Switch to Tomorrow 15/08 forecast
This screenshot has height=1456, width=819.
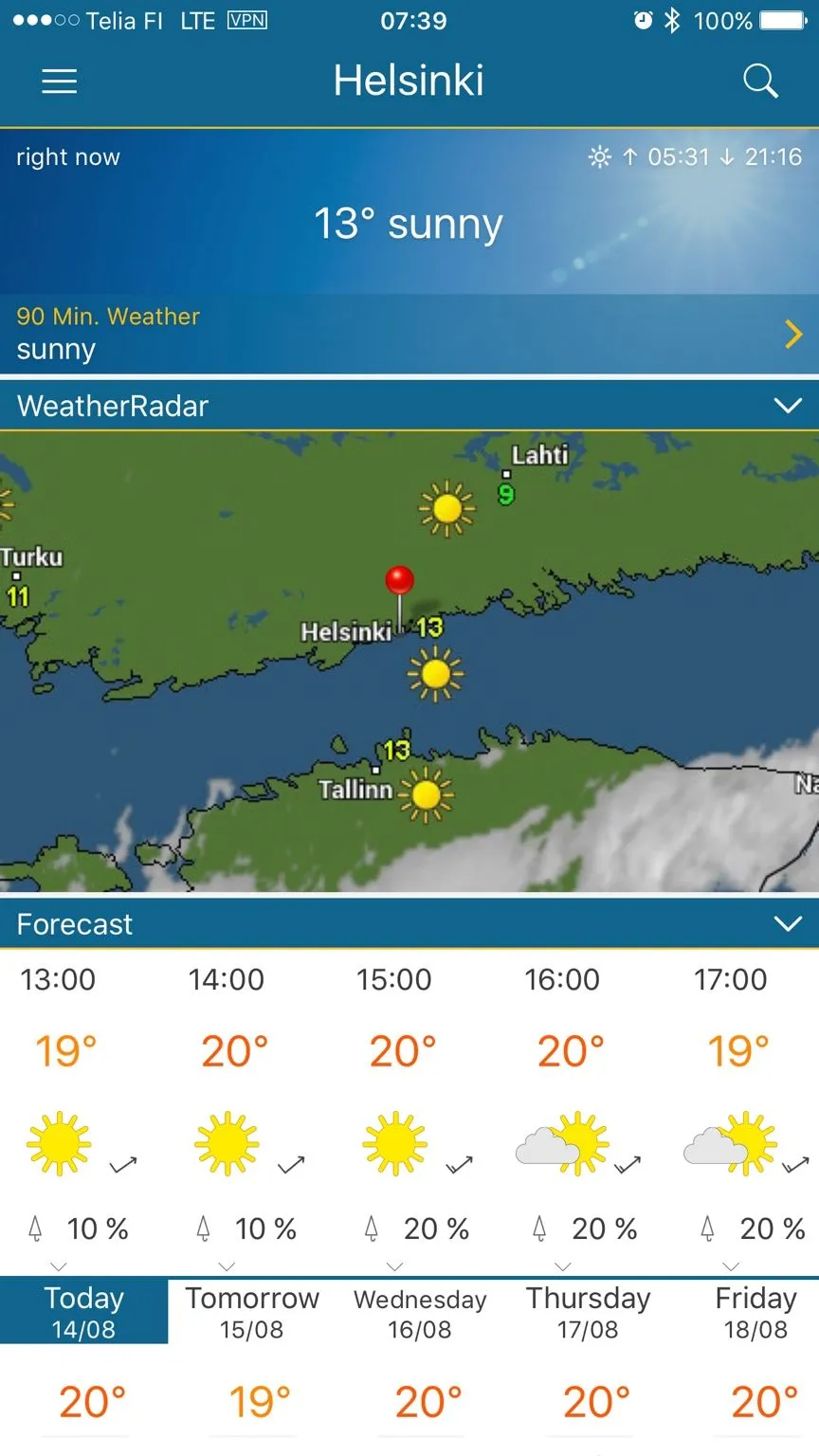pos(251,1312)
